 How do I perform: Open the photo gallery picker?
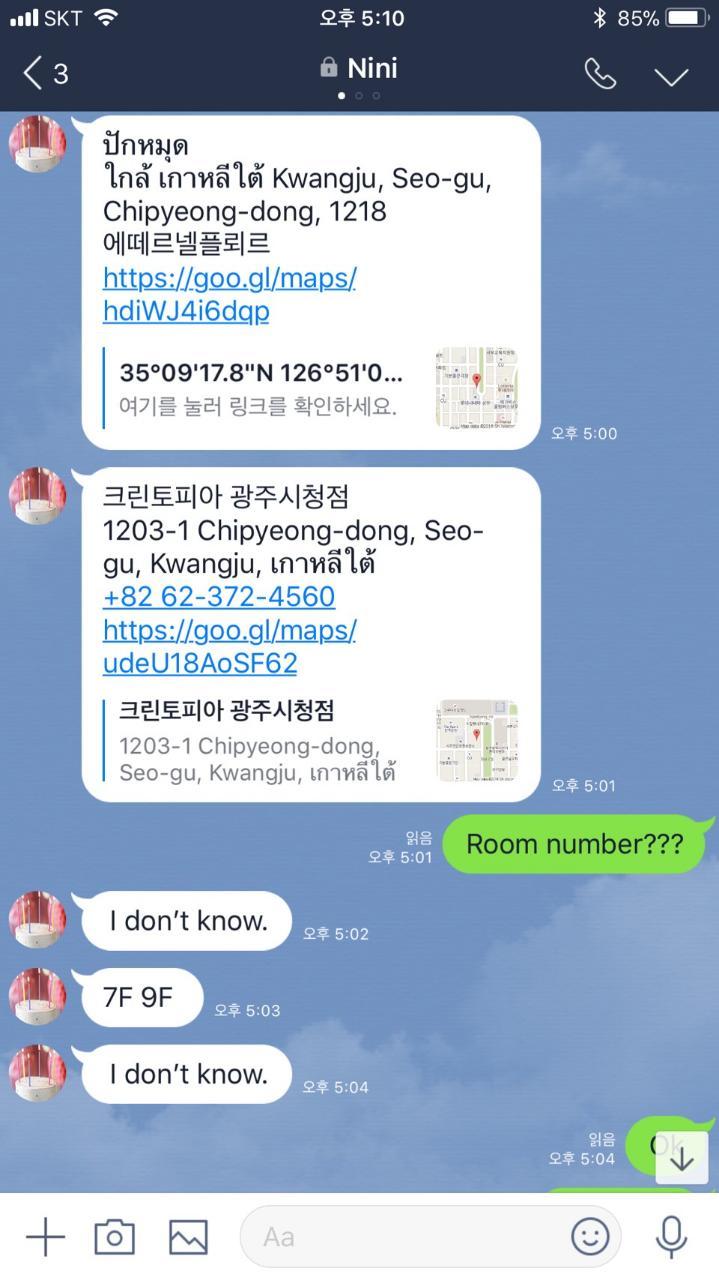[188, 1237]
